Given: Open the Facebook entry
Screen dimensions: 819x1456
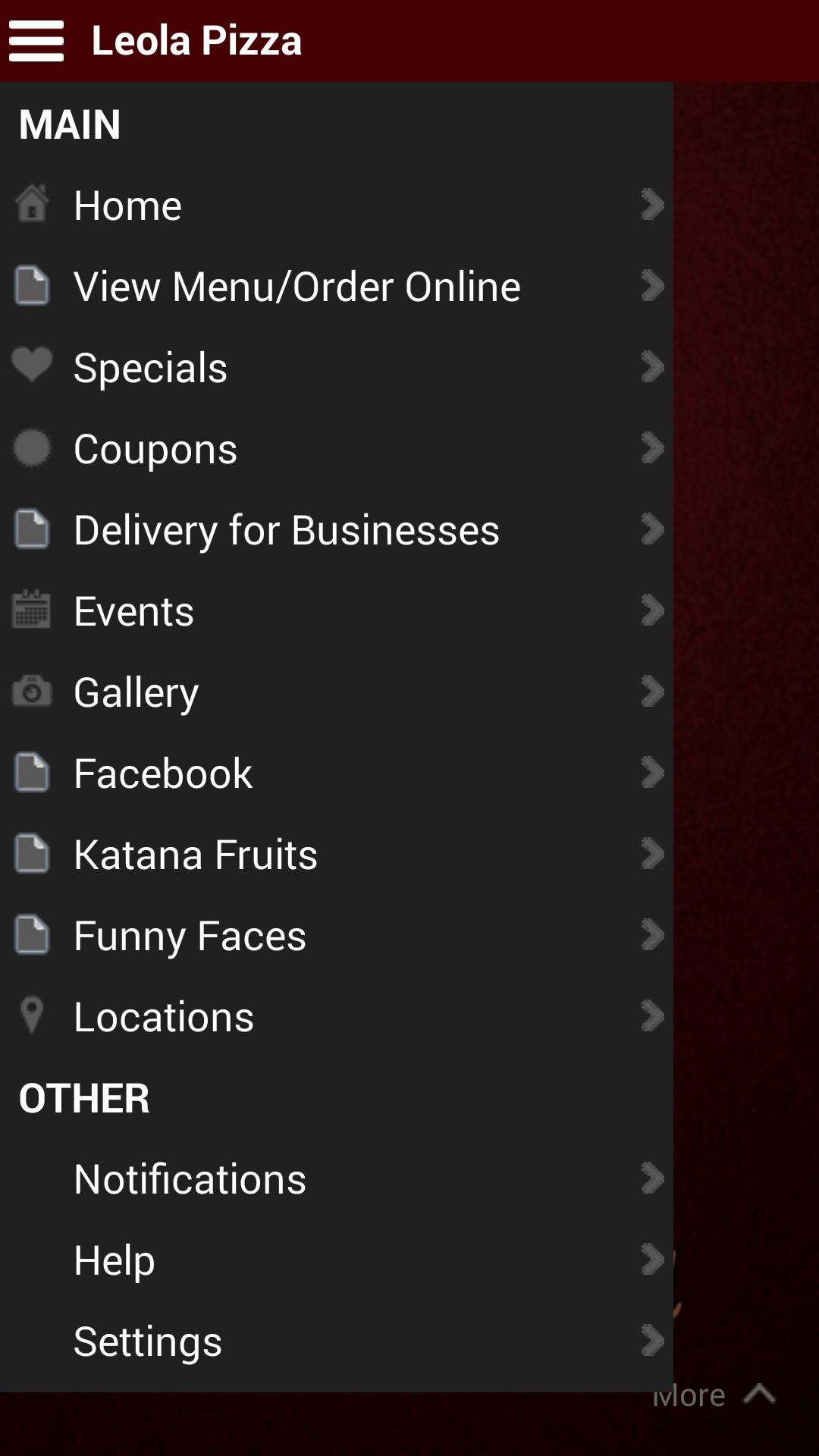Looking at the screenshot, I should pos(334,773).
